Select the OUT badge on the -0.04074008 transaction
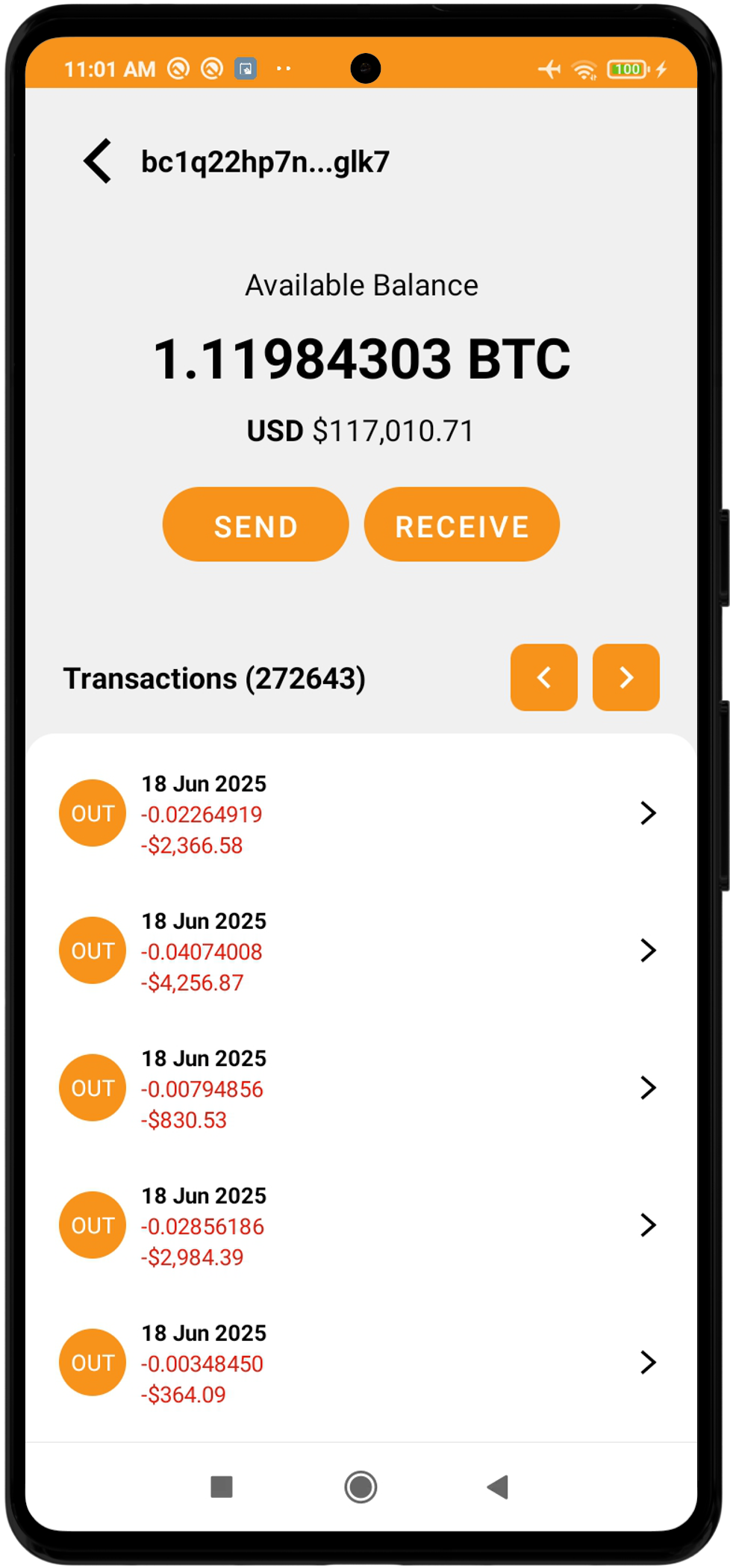Viewport: 730px width, 1568px height. click(x=92, y=951)
